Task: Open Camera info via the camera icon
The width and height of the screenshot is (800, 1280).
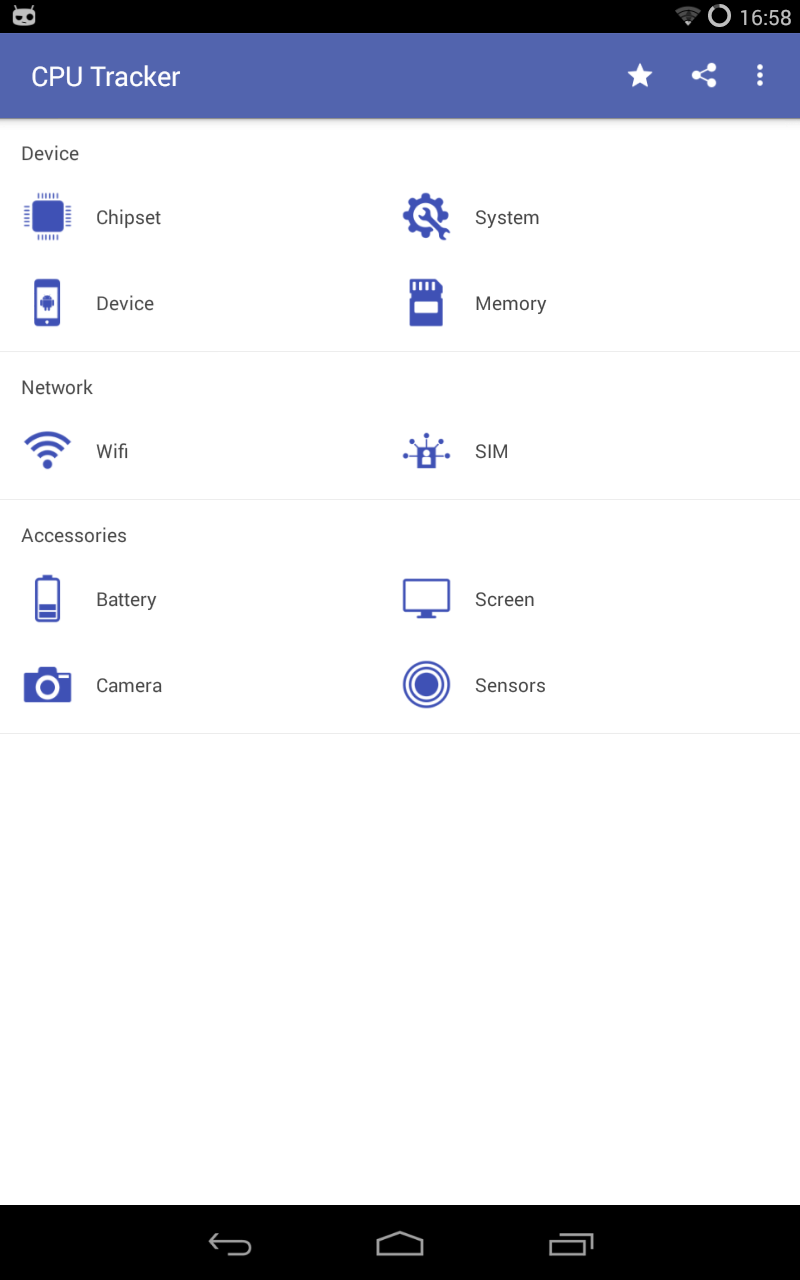Action: [x=46, y=685]
